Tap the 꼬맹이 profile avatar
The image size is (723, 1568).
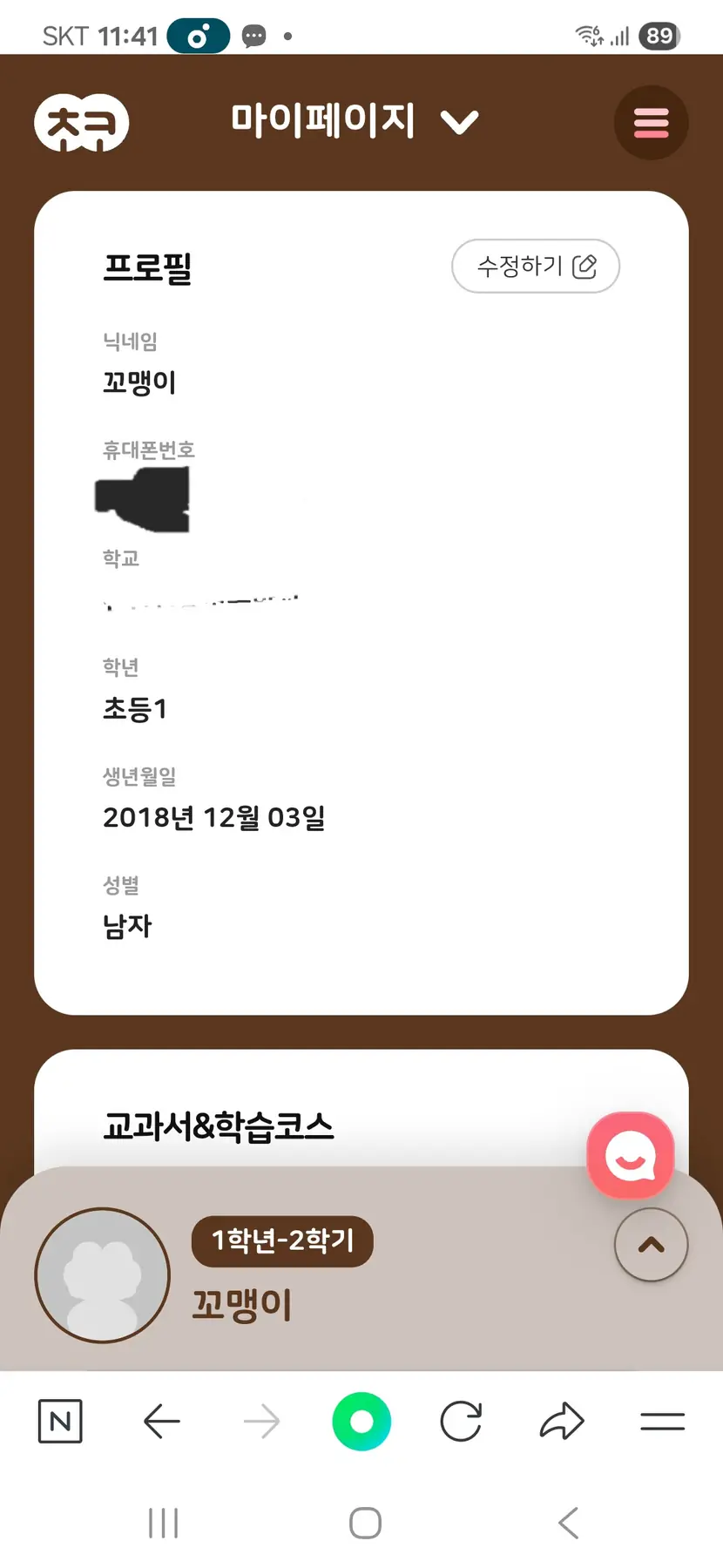[x=103, y=1275]
